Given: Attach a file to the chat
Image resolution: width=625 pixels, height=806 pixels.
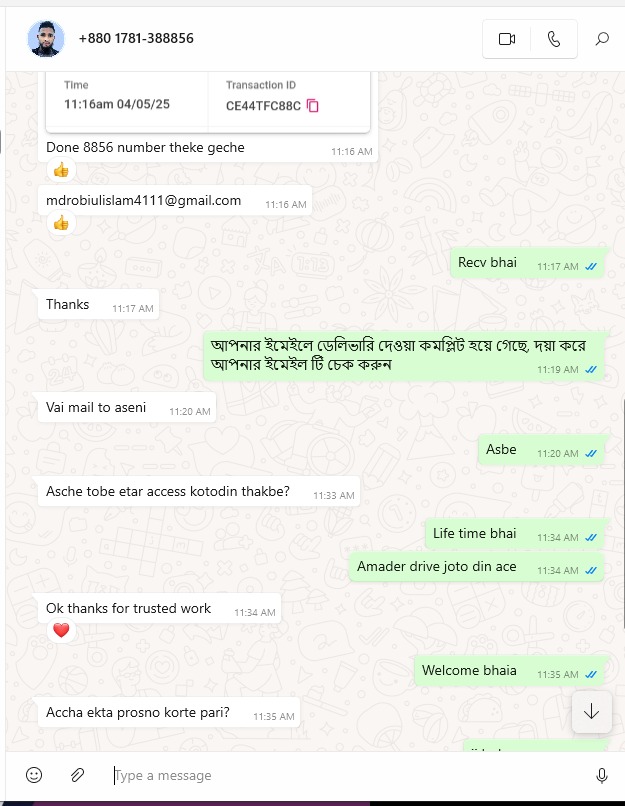Looking at the screenshot, I should pyautogui.click(x=77, y=775).
